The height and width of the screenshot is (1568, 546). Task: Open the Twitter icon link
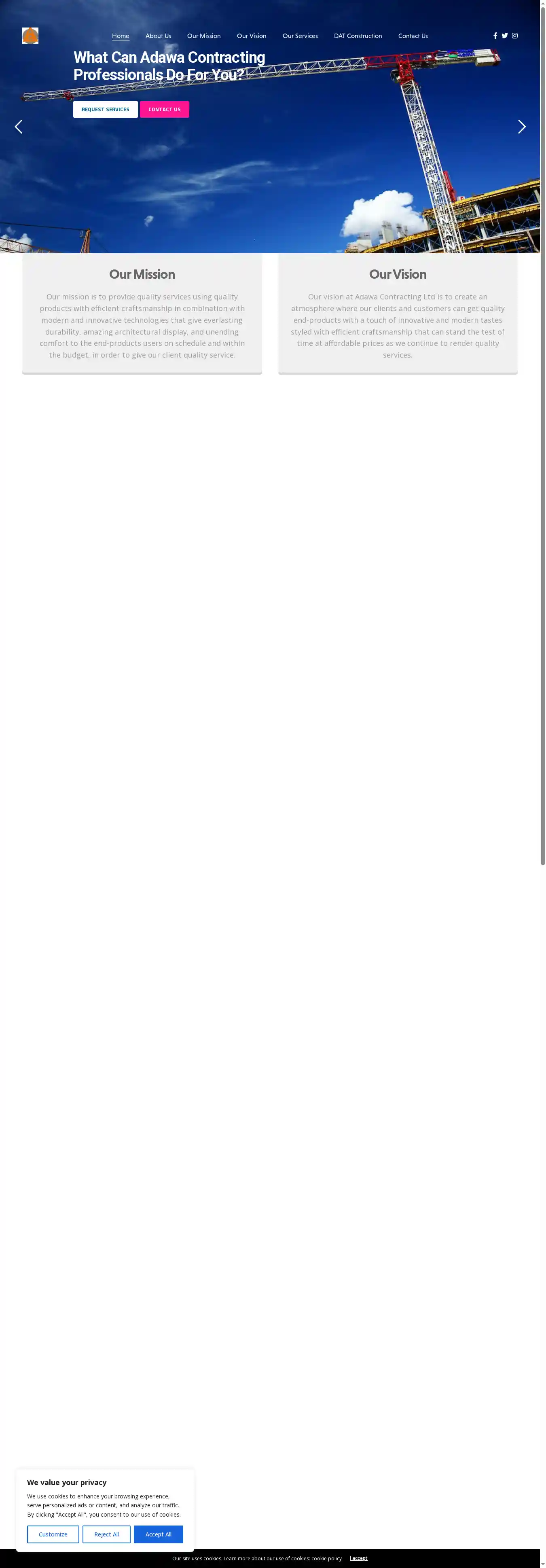[505, 36]
